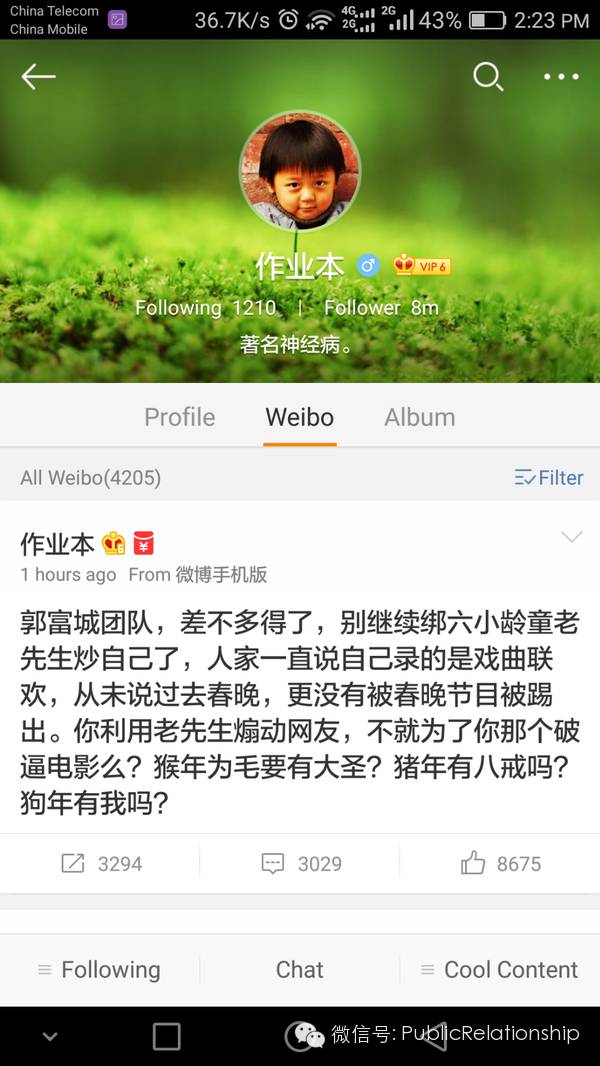Switch to the Profile tab

pos(180,417)
